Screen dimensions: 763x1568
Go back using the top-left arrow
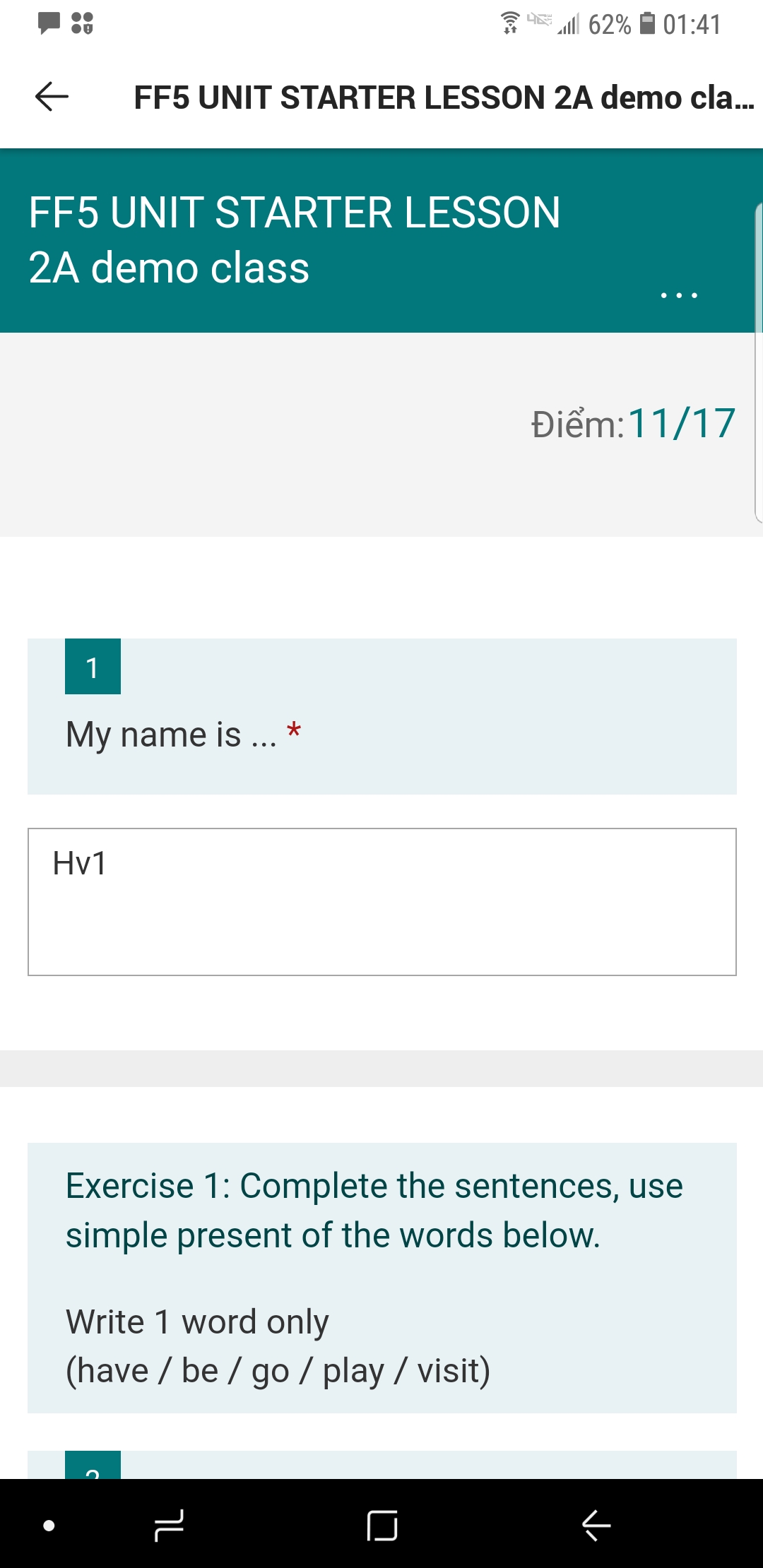point(52,97)
